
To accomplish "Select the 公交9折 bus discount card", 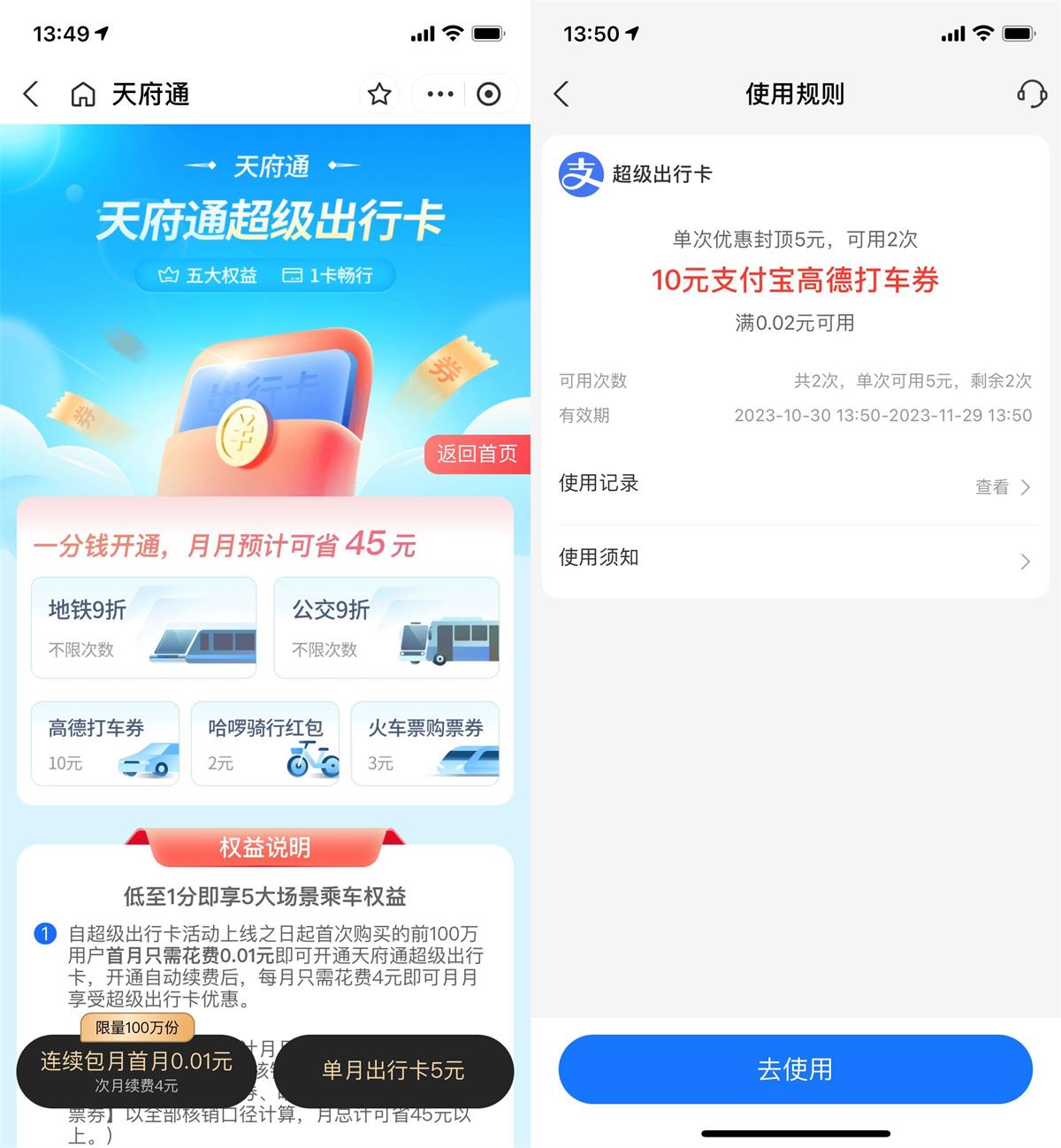I will [x=386, y=626].
